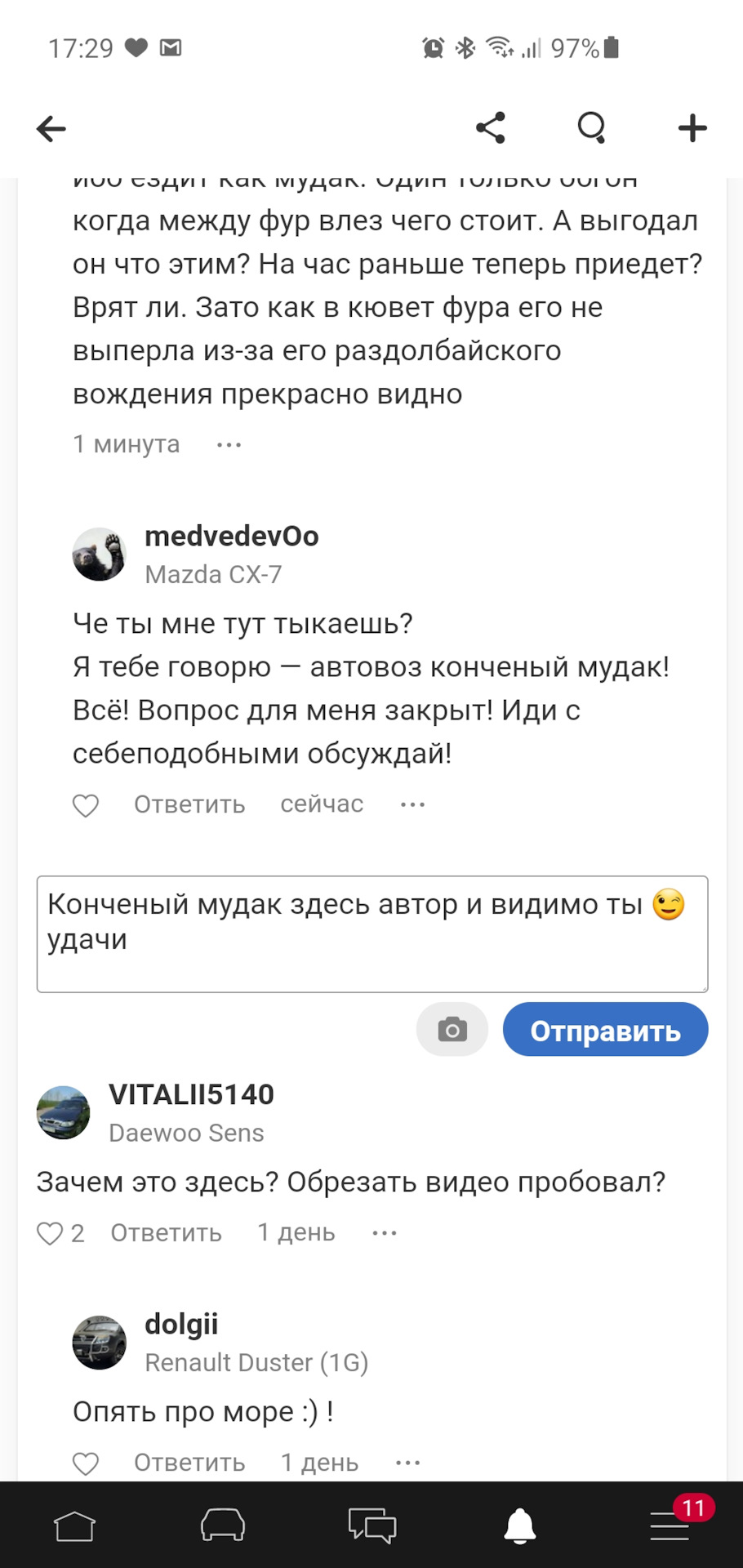Open the notifications bell tab
The width and height of the screenshot is (743, 1568).
pos(520,1526)
